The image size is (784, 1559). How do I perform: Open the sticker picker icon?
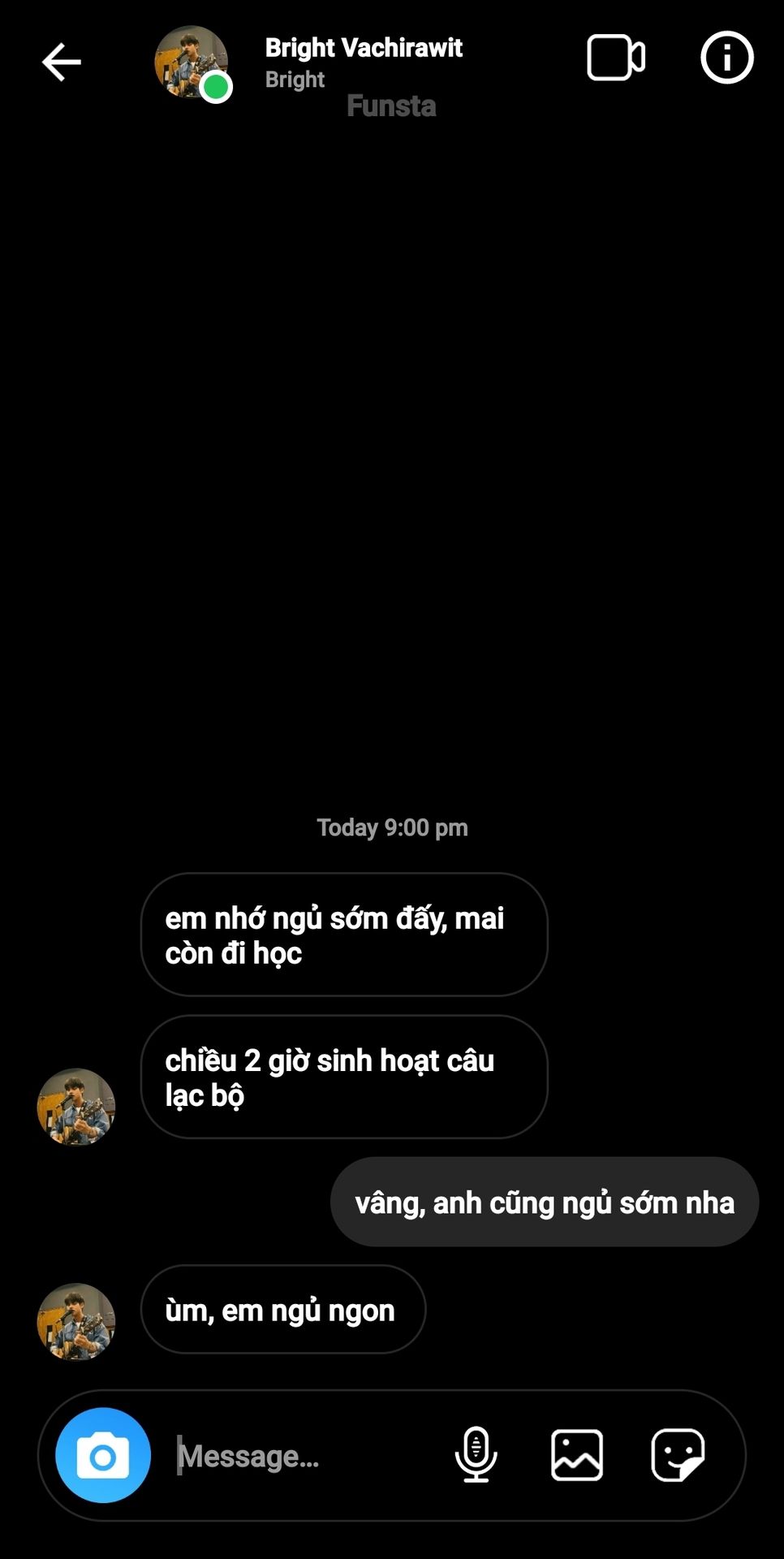click(x=678, y=1455)
